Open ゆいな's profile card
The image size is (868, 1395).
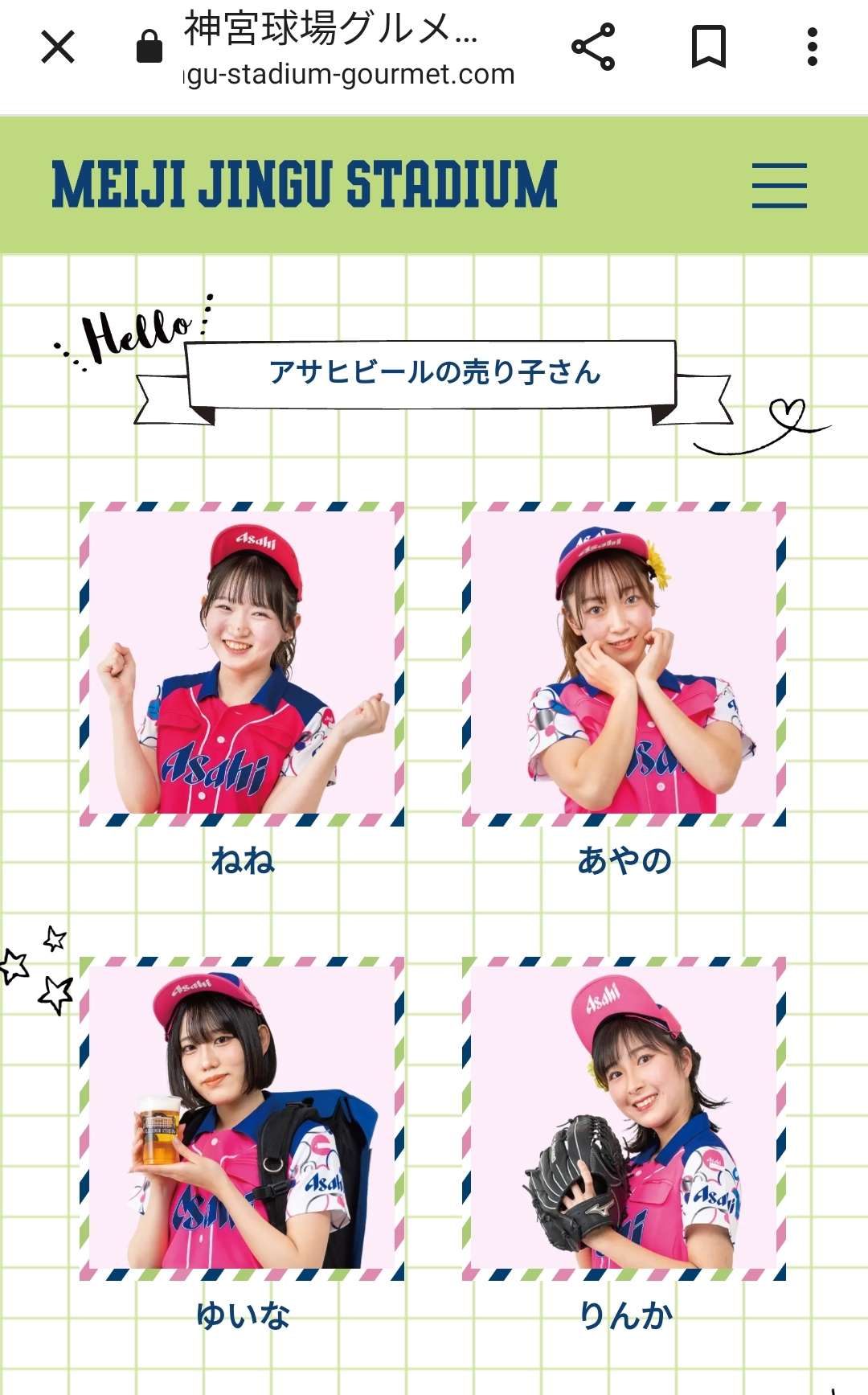242,1118
